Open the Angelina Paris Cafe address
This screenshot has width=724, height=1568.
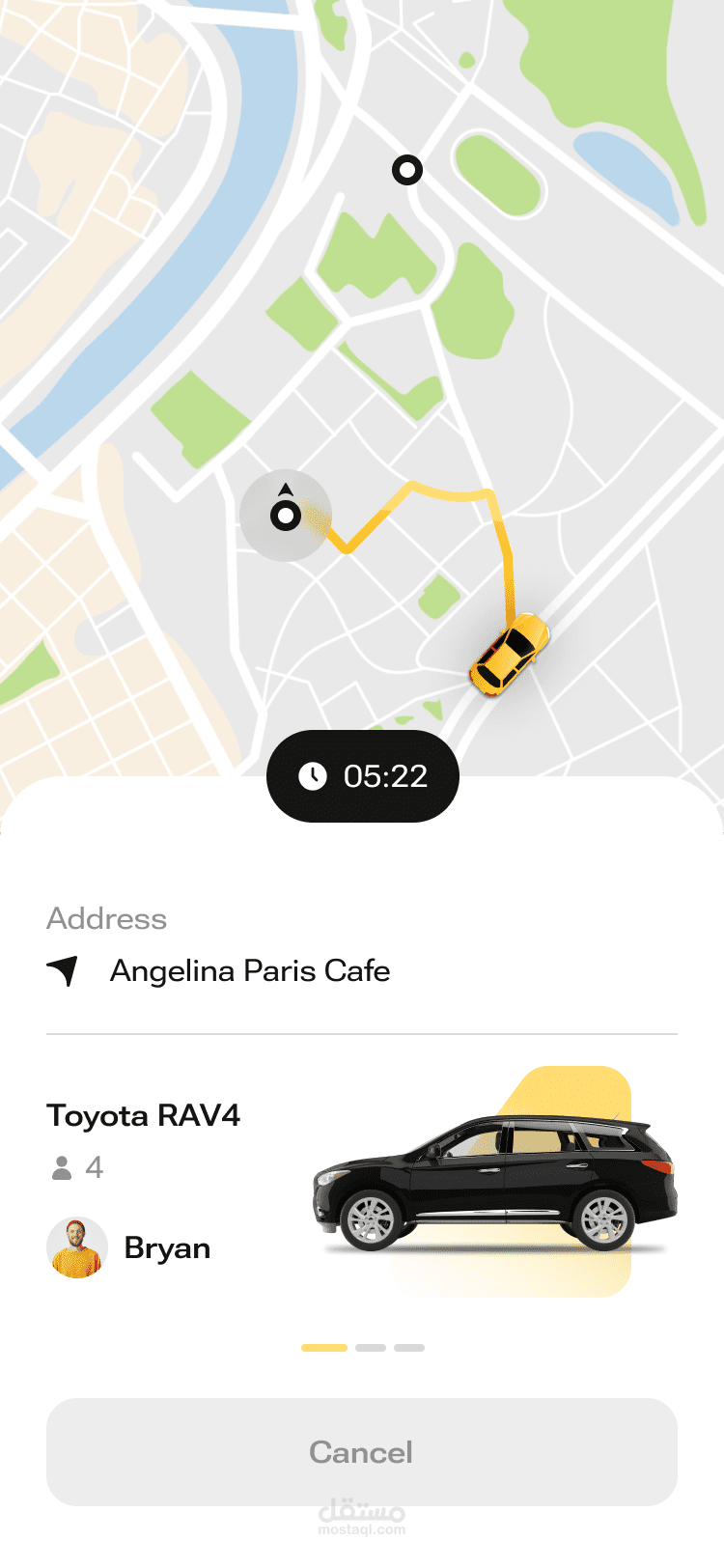[249, 970]
